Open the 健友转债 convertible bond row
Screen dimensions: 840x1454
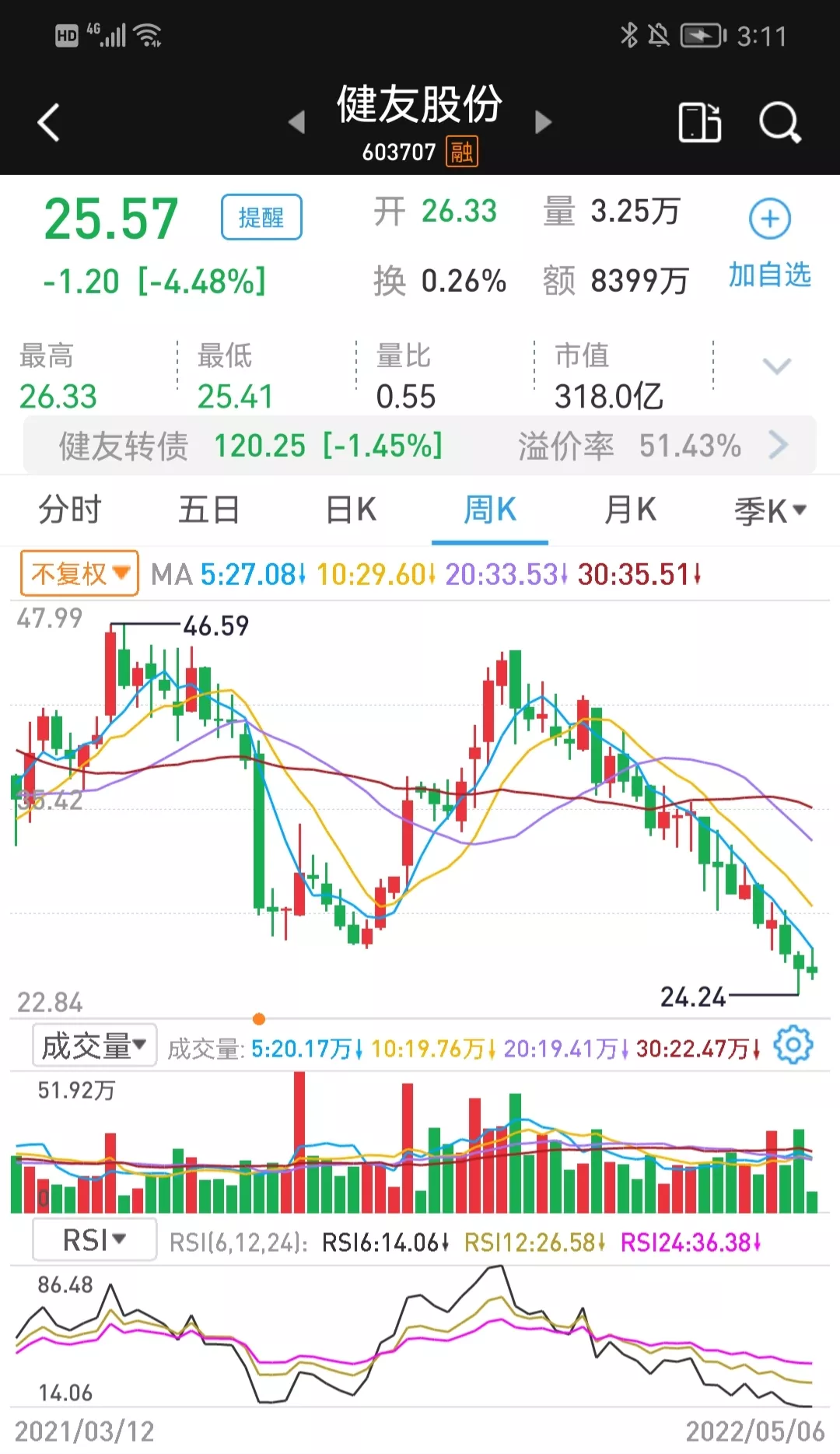[420, 446]
